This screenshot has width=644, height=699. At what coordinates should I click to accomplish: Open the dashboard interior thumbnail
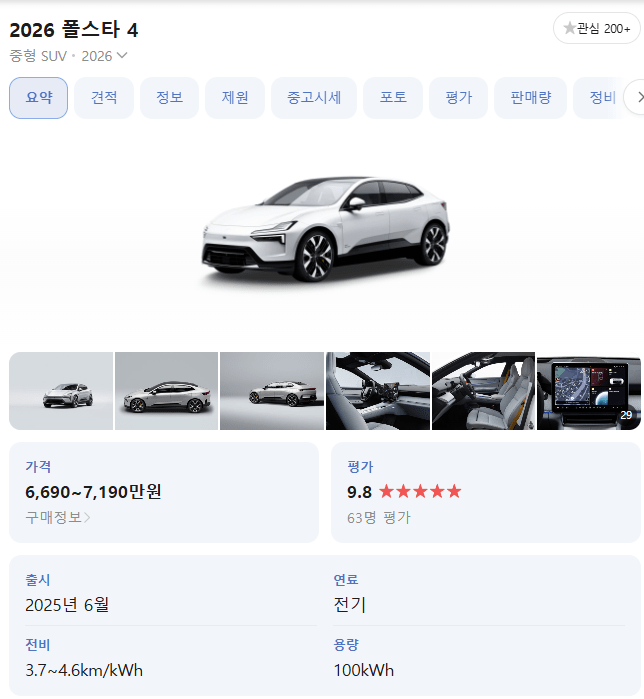coord(378,391)
